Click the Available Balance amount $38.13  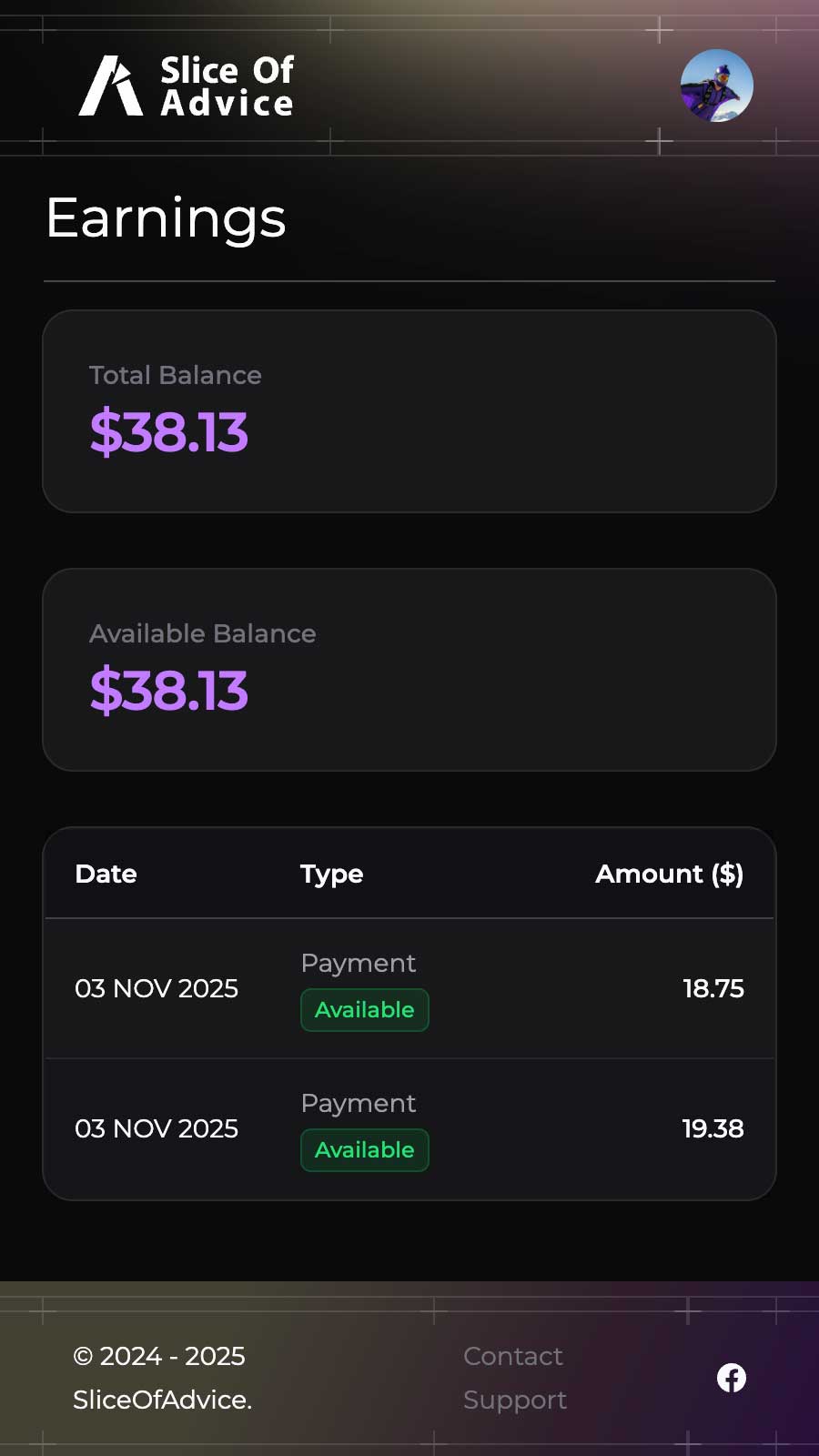[x=167, y=693]
